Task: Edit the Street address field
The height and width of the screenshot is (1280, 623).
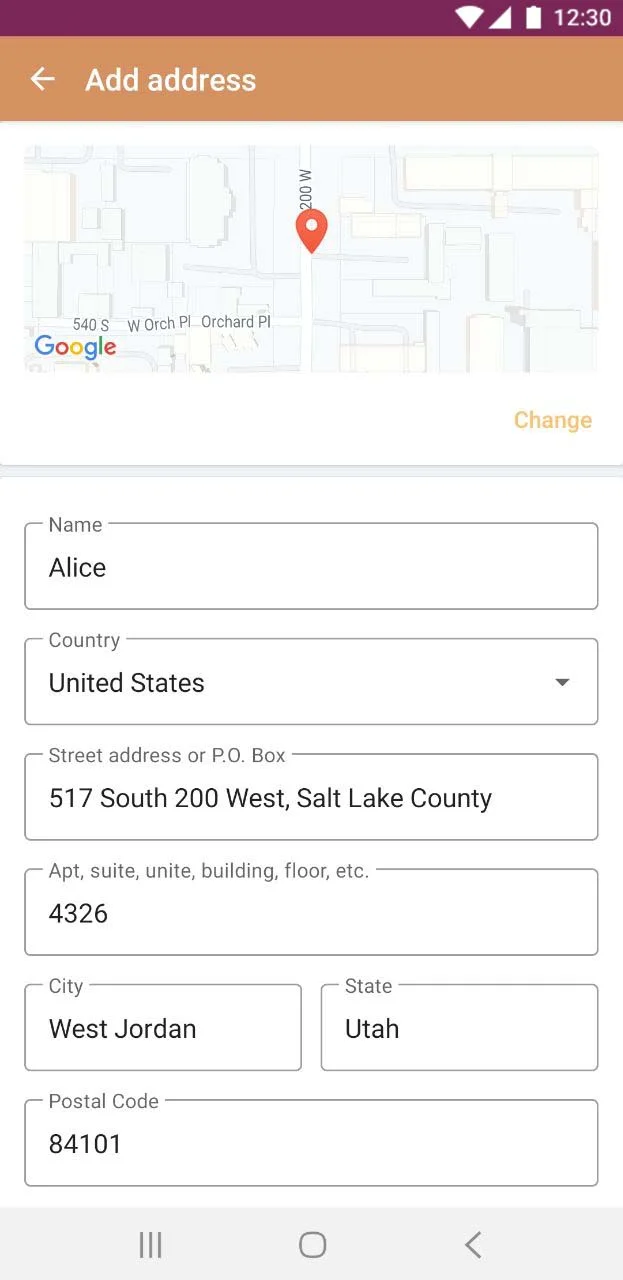Action: click(311, 798)
